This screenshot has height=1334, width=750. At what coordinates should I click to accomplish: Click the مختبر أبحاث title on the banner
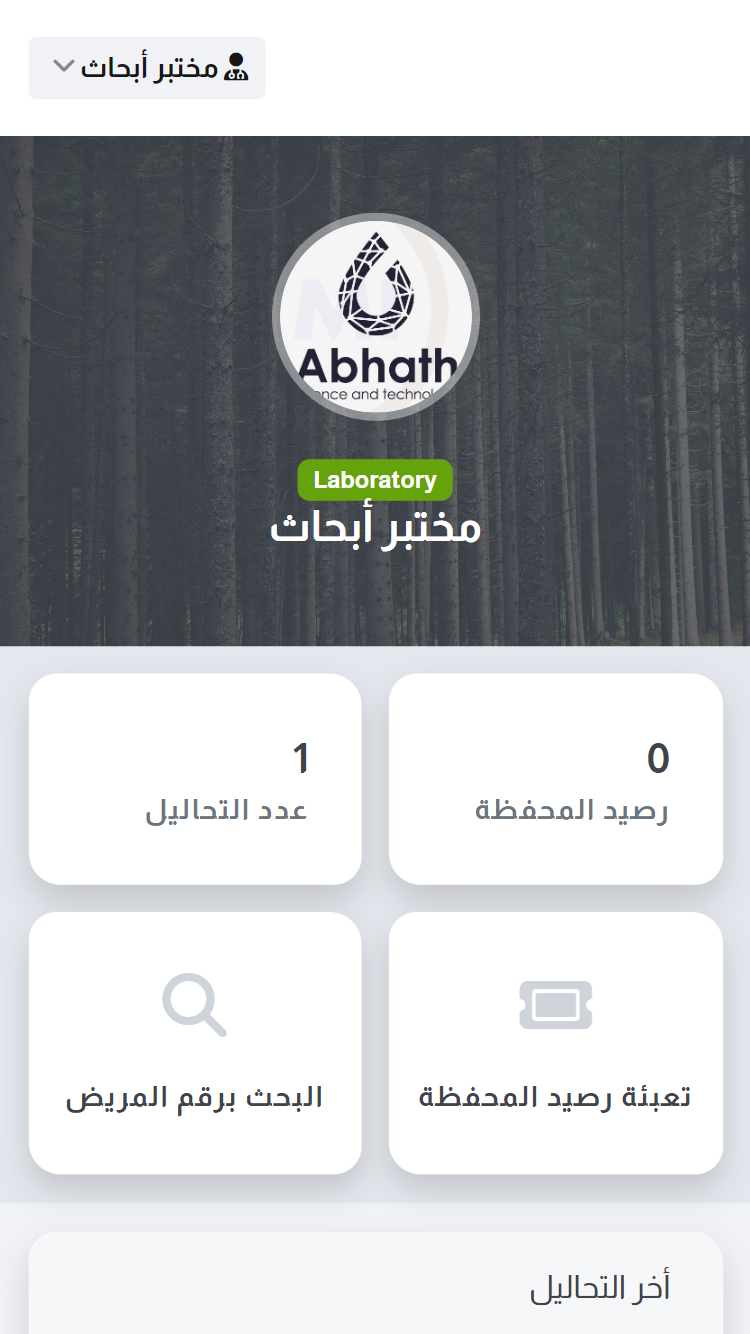(x=375, y=528)
